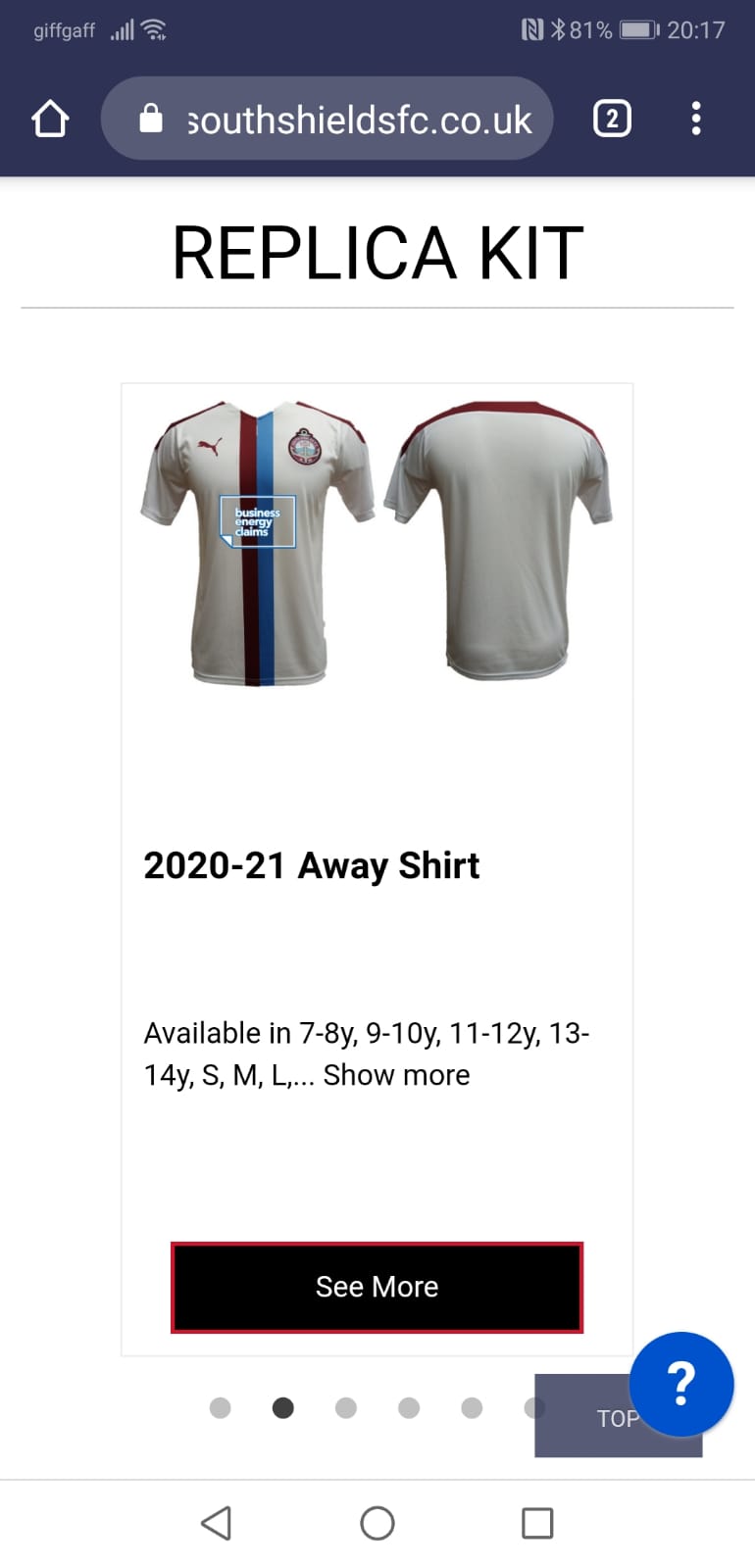Go back using the system back button
The width and height of the screenshot is (755, 1568).
[x=216, y=1523]
